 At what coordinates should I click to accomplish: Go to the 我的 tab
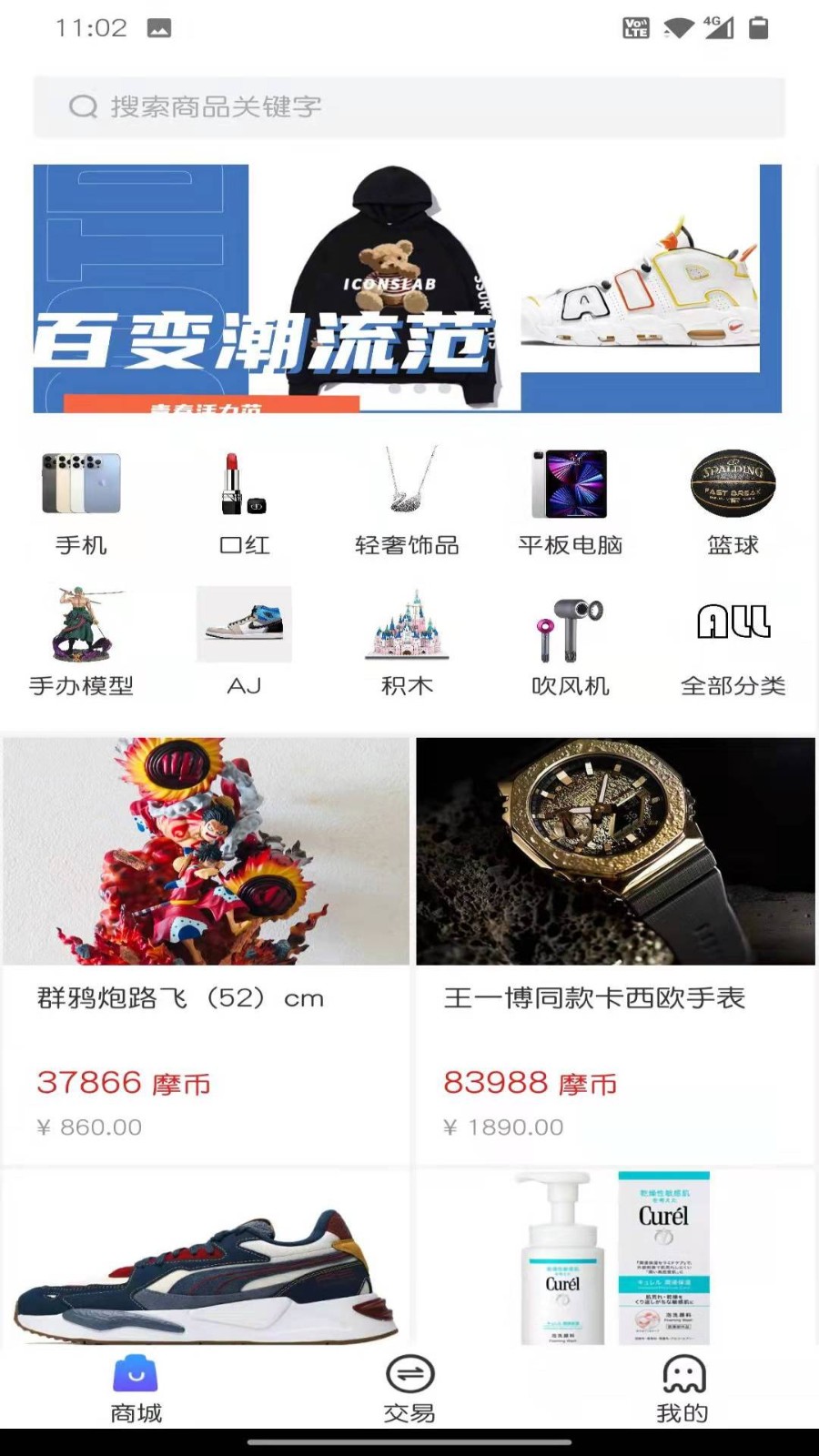point(682,1390)
